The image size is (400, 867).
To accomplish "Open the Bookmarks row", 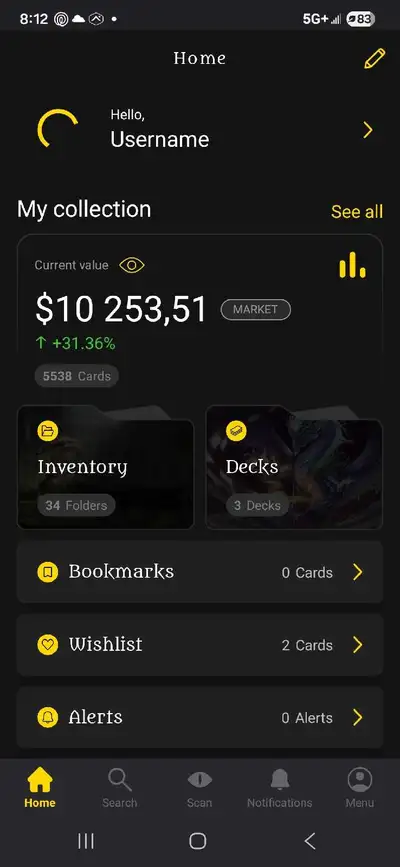I will click(x=200, y=572).
